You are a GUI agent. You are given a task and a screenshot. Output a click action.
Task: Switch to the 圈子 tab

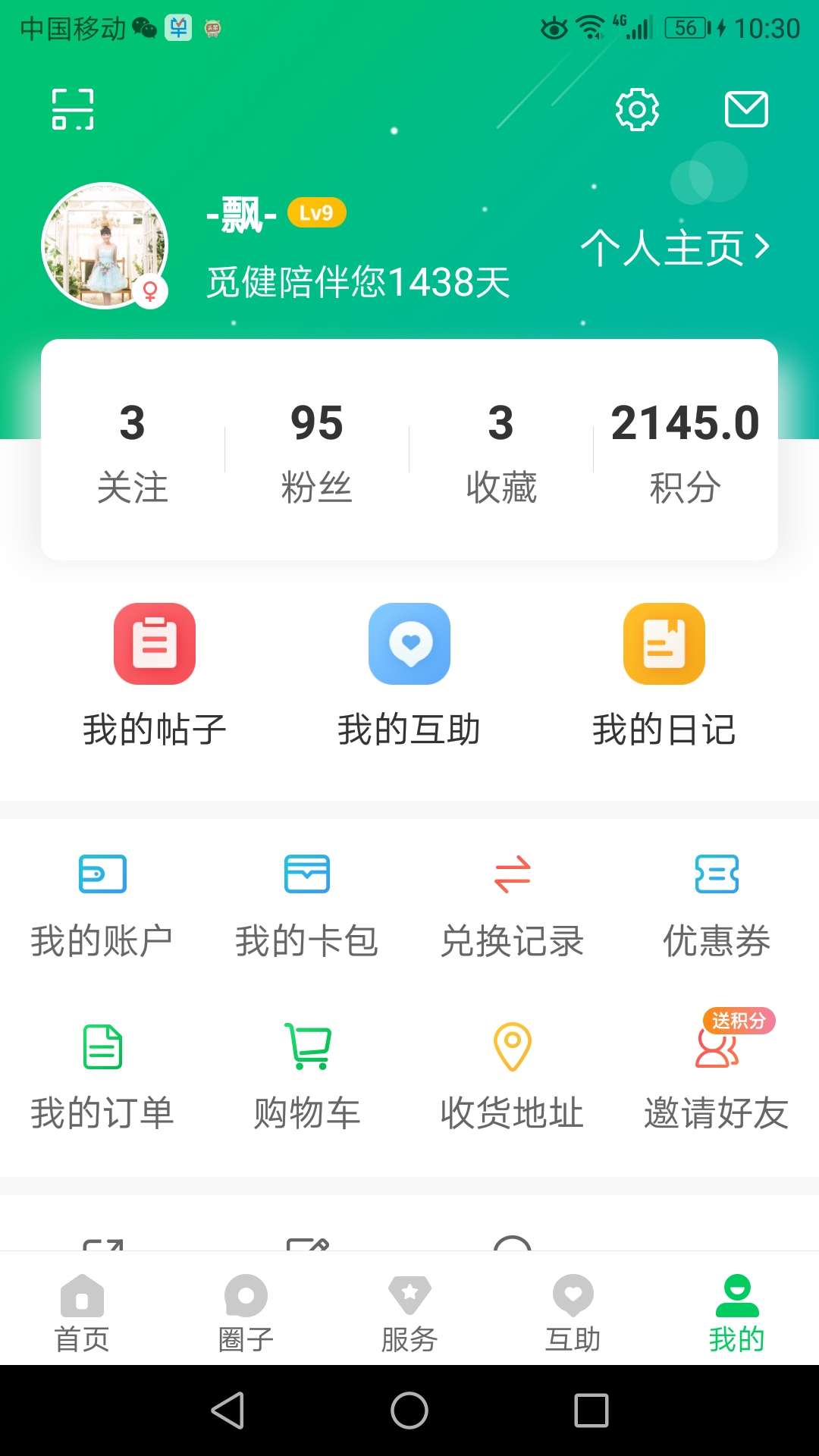[246, 1312]
